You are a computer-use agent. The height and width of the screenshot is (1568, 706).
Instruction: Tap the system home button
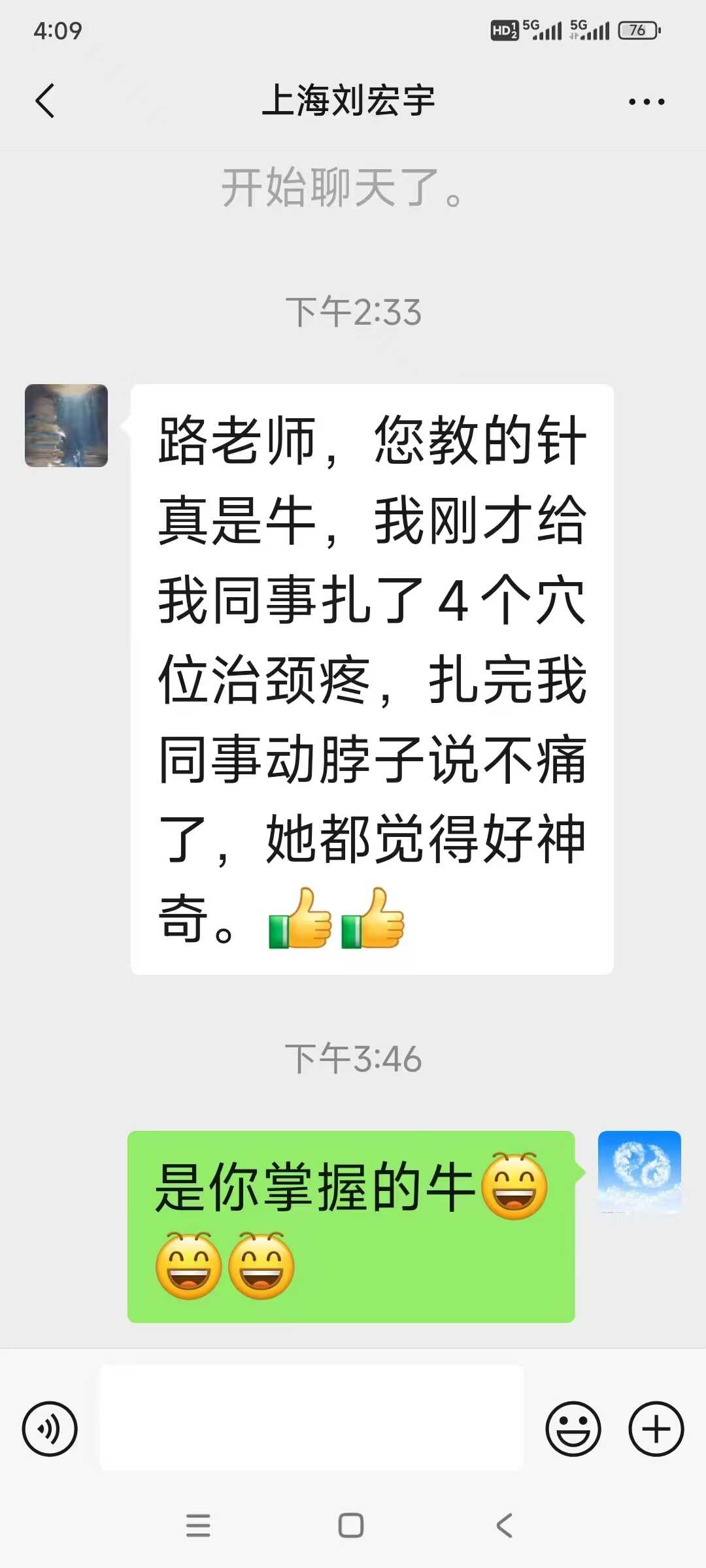(x=351, y=1526)
